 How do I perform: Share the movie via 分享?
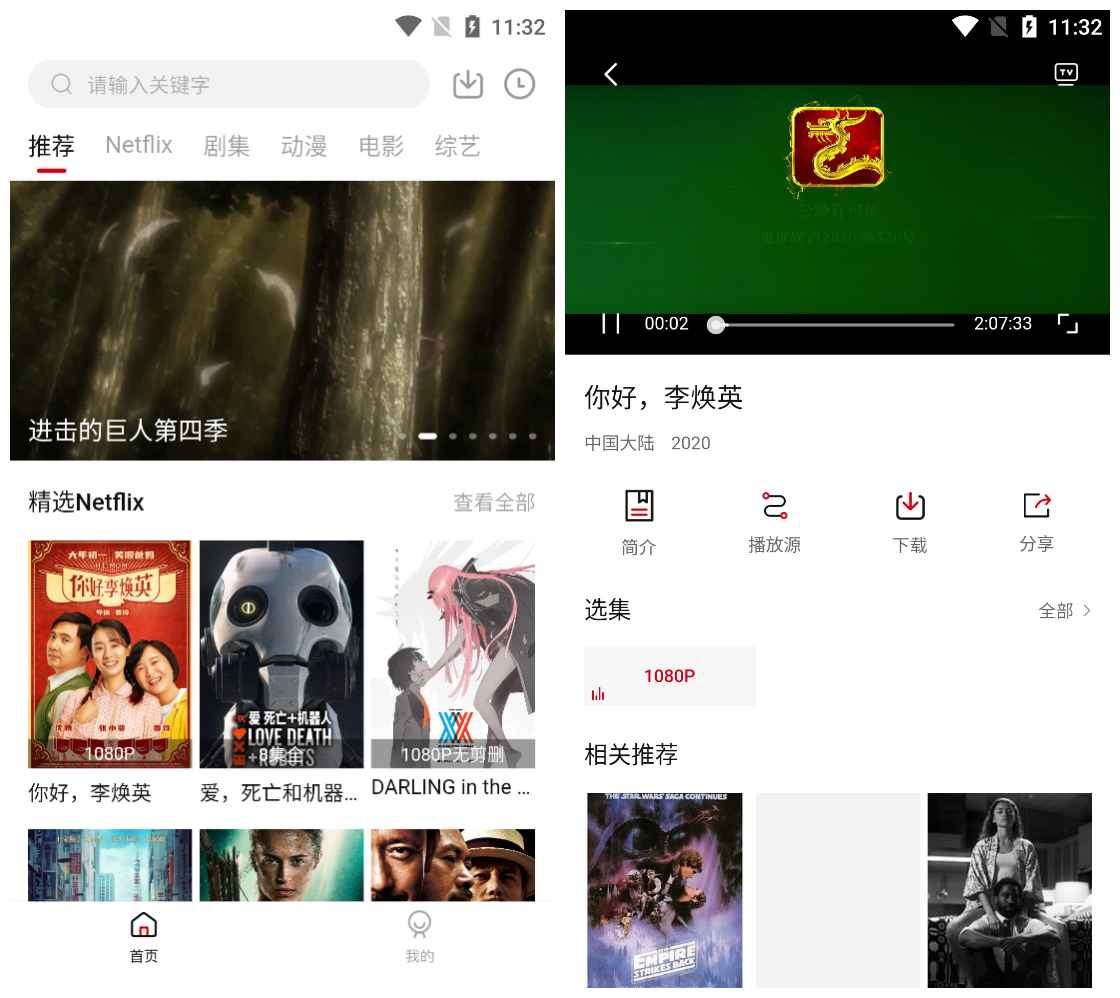click(1036, 521)
